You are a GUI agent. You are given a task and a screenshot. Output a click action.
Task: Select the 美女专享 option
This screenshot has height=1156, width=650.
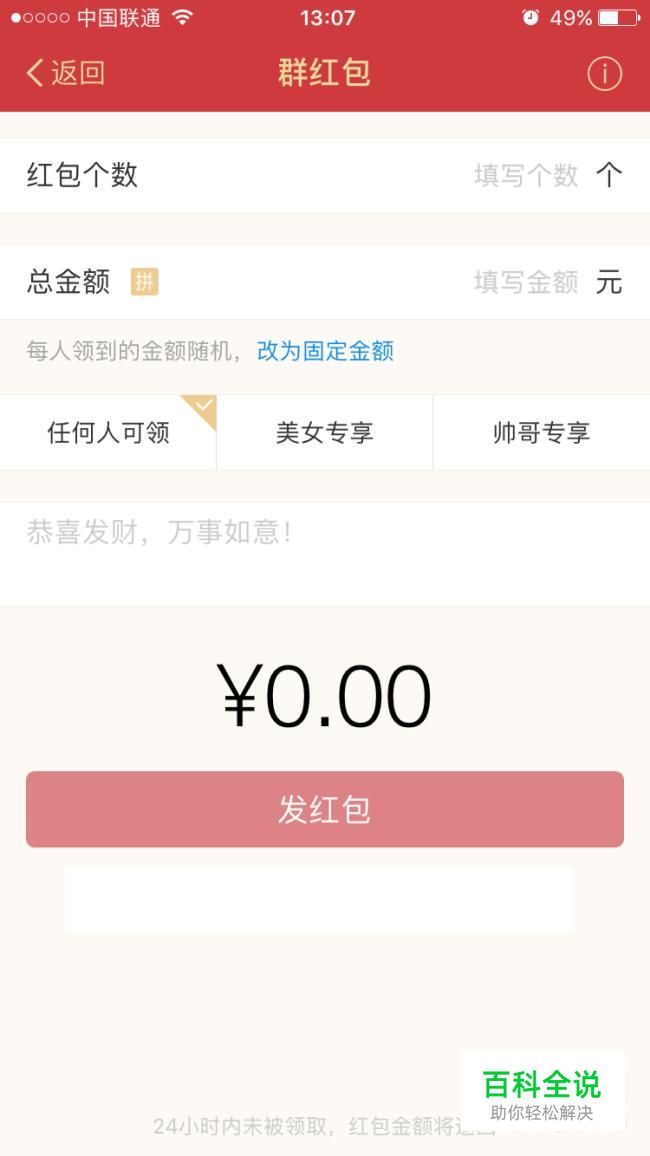[325, 432]
